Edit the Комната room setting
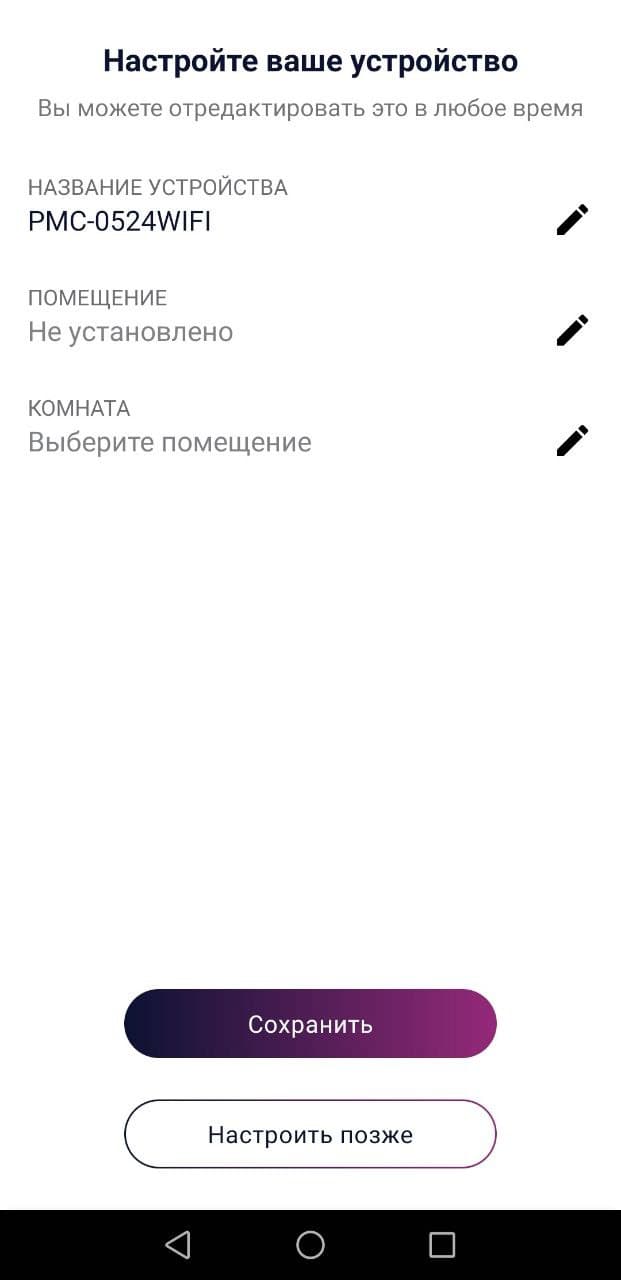This screenshot has height=1280, width=621. (x=572, y=440)
